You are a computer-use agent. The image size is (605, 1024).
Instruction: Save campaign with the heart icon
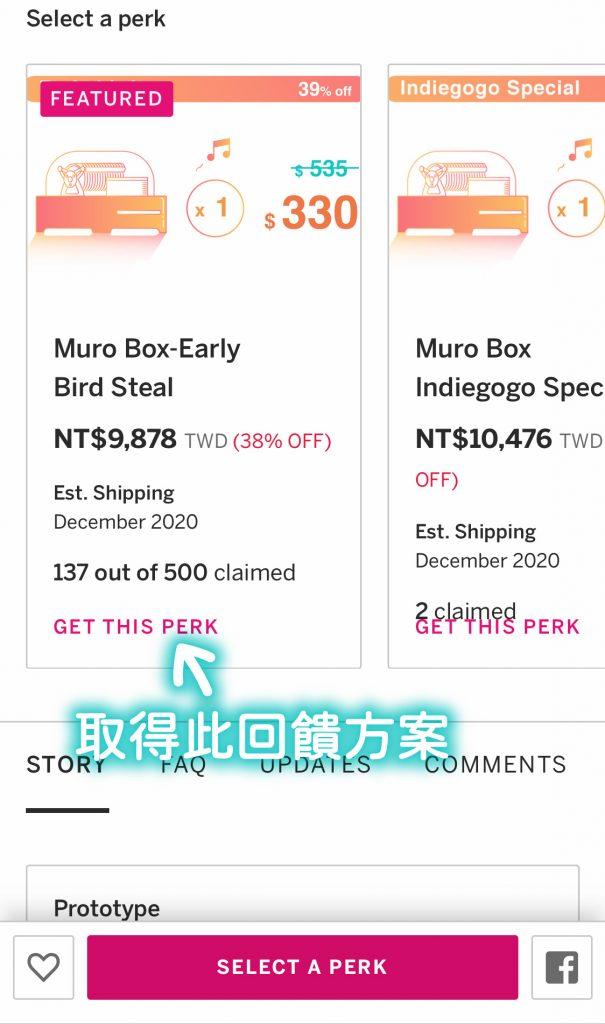point(43,967)
